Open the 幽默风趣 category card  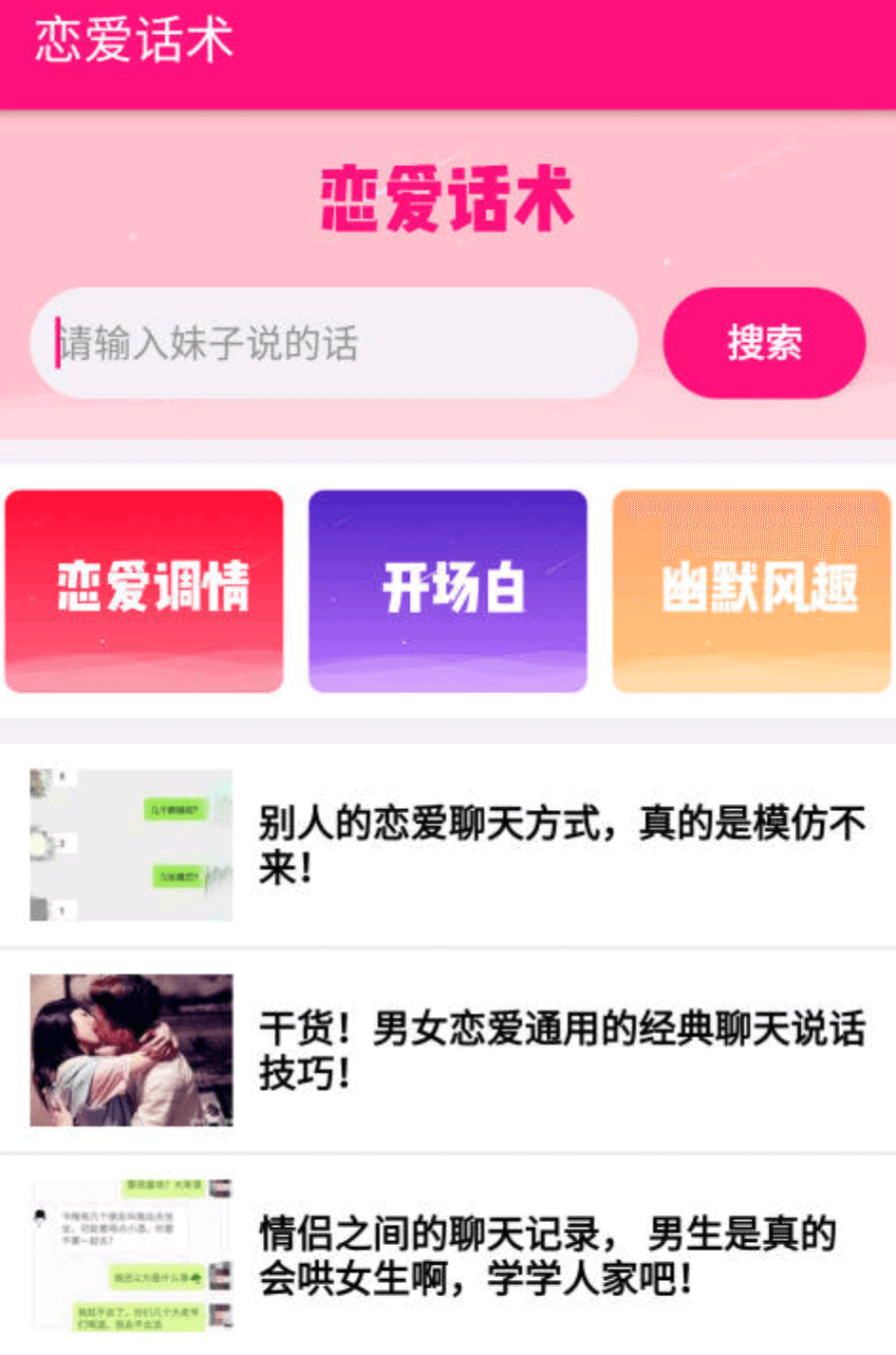(x=752, y=591)
